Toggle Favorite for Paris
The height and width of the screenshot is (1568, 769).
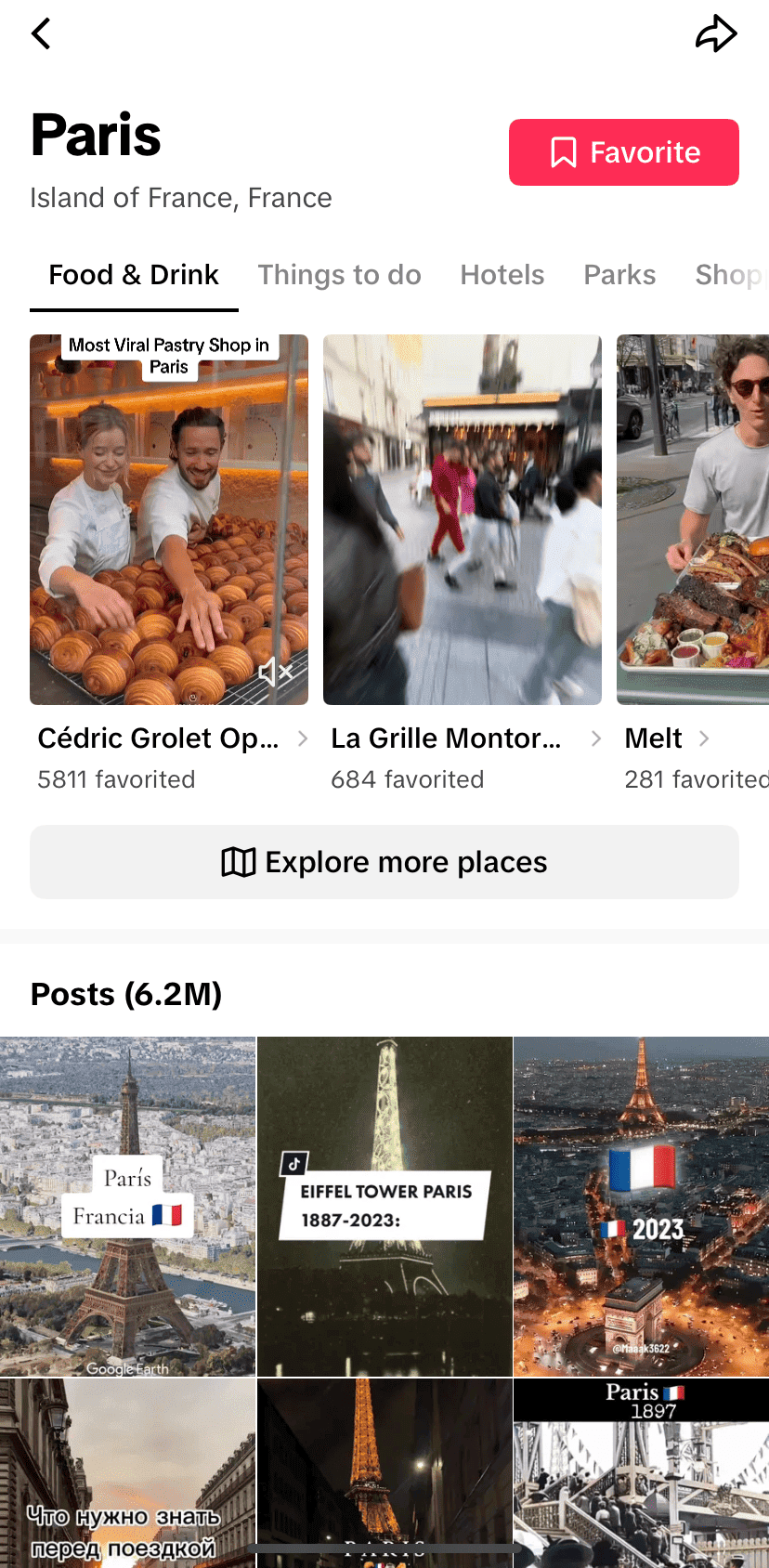tap(623, 152)
